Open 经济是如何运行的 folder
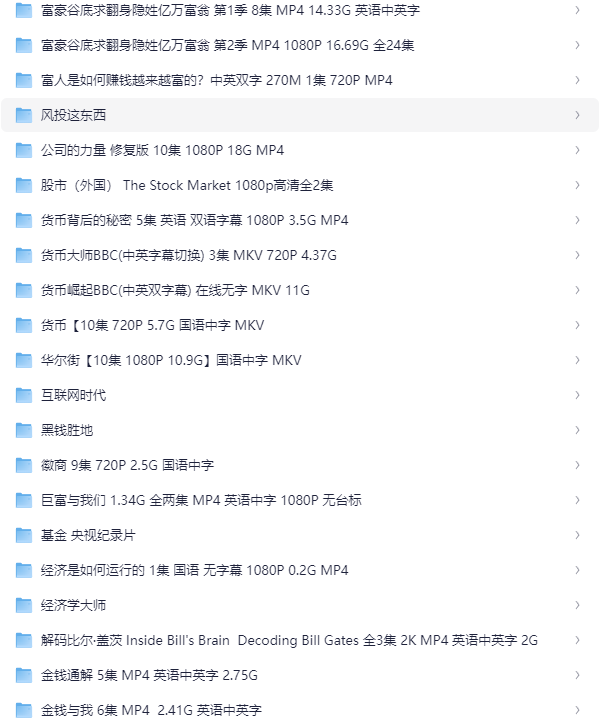602x719 pixels. 194,570
